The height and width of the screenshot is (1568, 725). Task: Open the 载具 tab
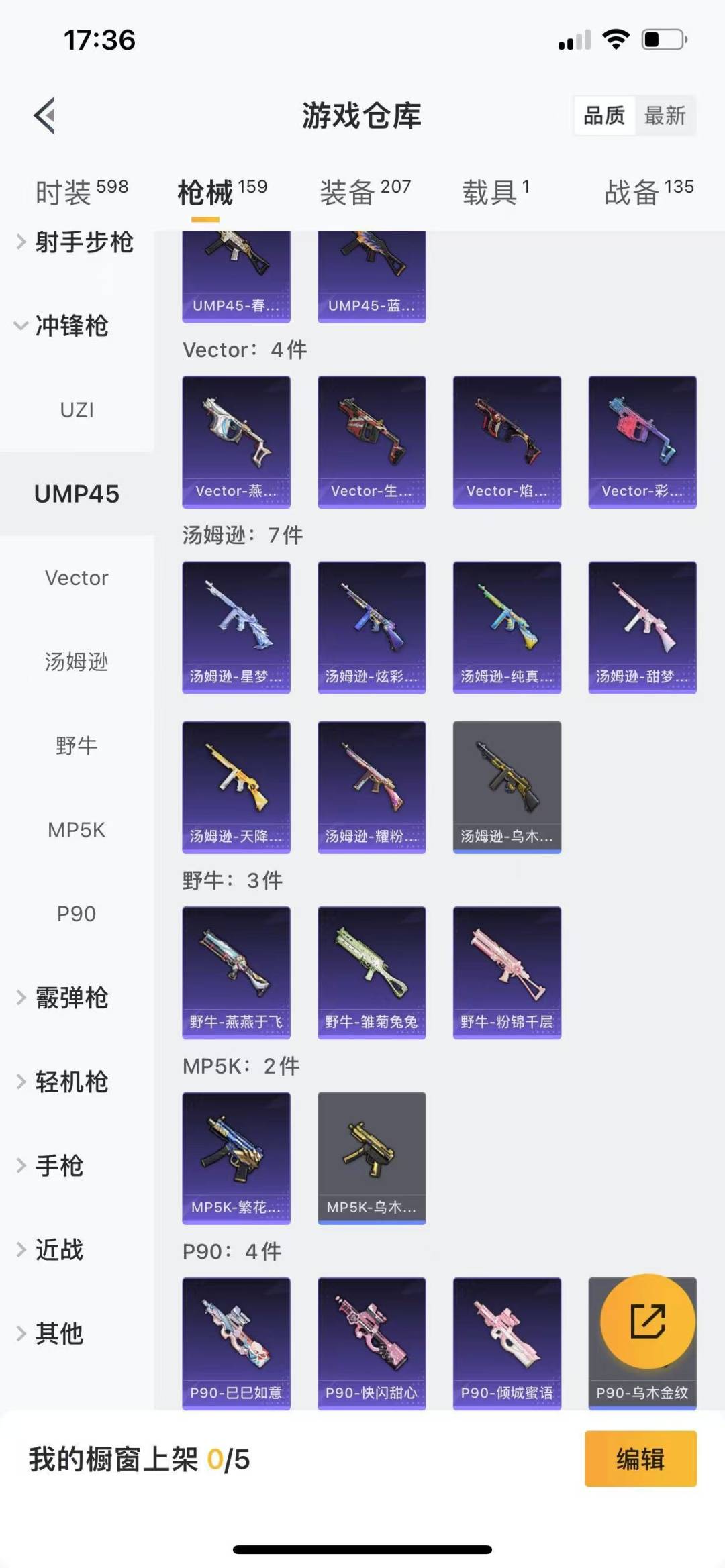coord(495,193)
